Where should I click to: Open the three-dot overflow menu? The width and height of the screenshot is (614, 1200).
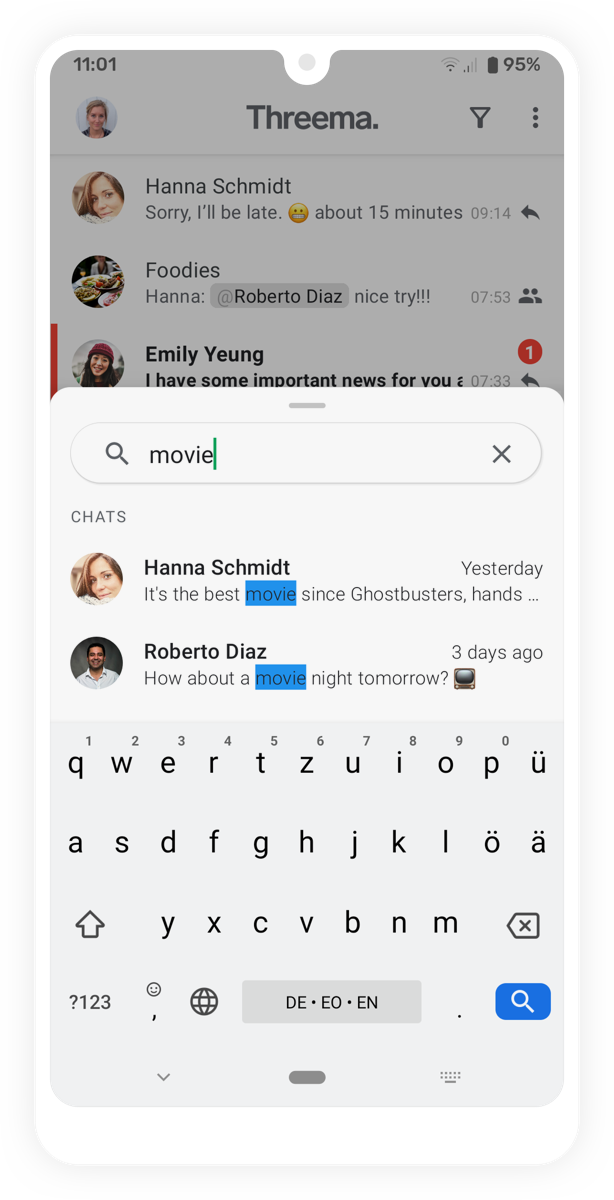(x=535, y=118)
